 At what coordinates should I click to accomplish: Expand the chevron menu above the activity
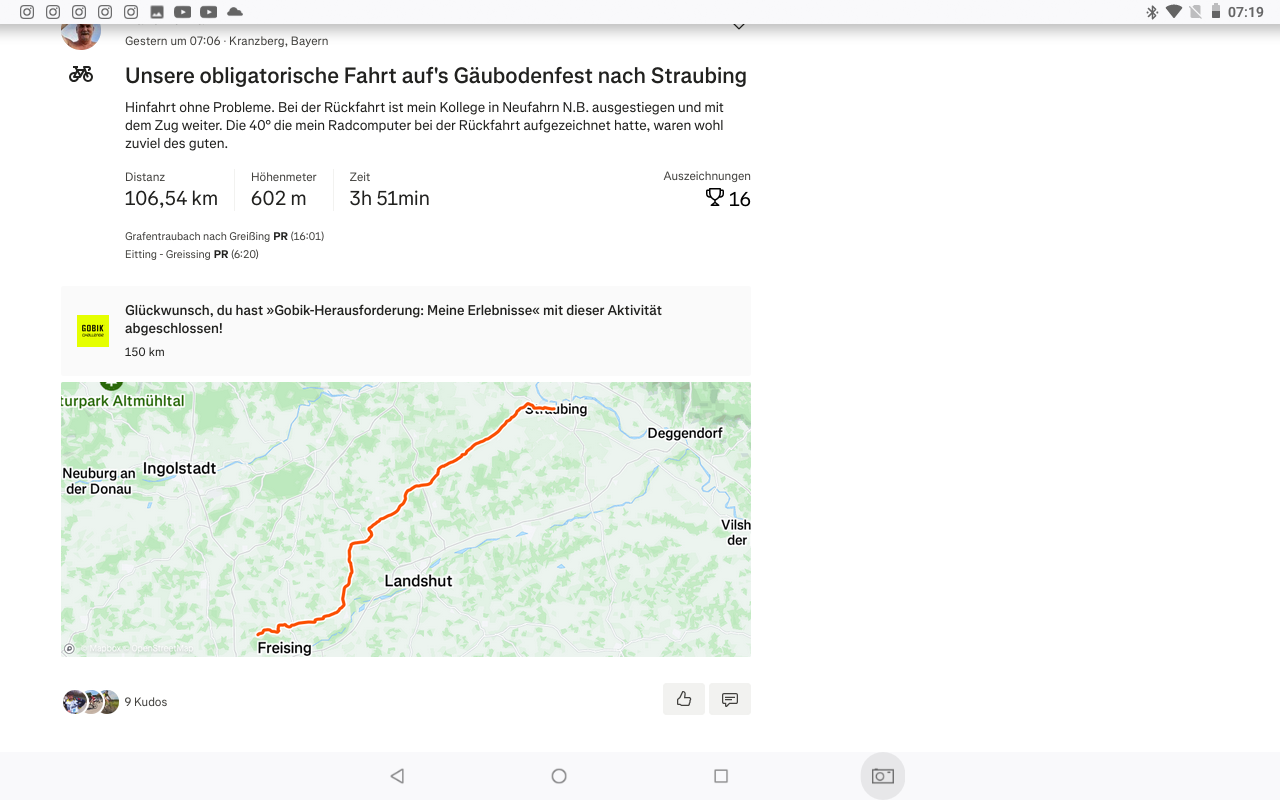tap(739, 27)
